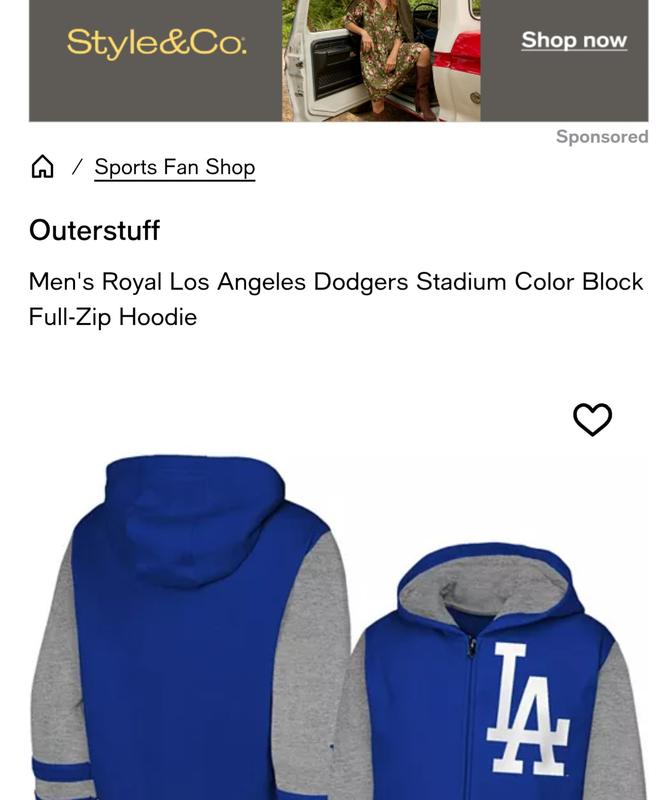The image size is (667, 800).
Task: Add hoodie to favorites with heart icon
Action: pyautogui.click(x=592, y=419)
